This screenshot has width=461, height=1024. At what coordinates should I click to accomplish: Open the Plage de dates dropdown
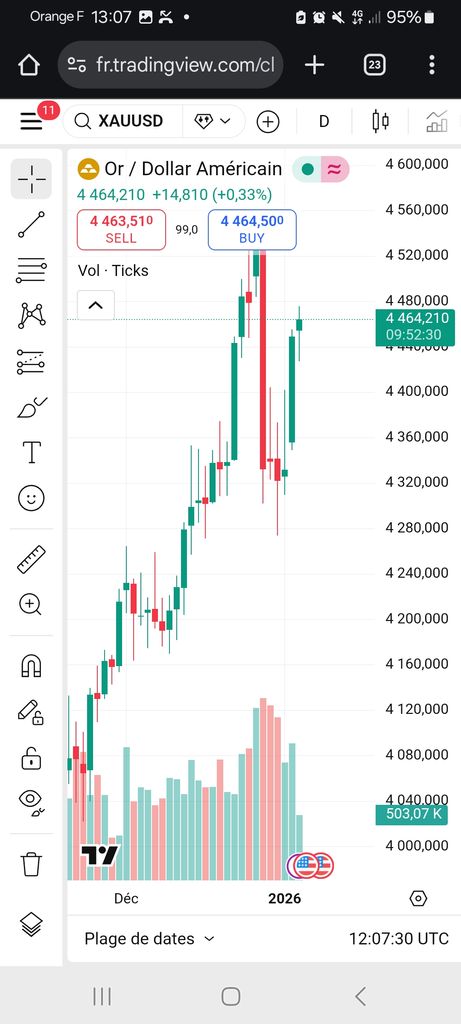tap(150, 938)
